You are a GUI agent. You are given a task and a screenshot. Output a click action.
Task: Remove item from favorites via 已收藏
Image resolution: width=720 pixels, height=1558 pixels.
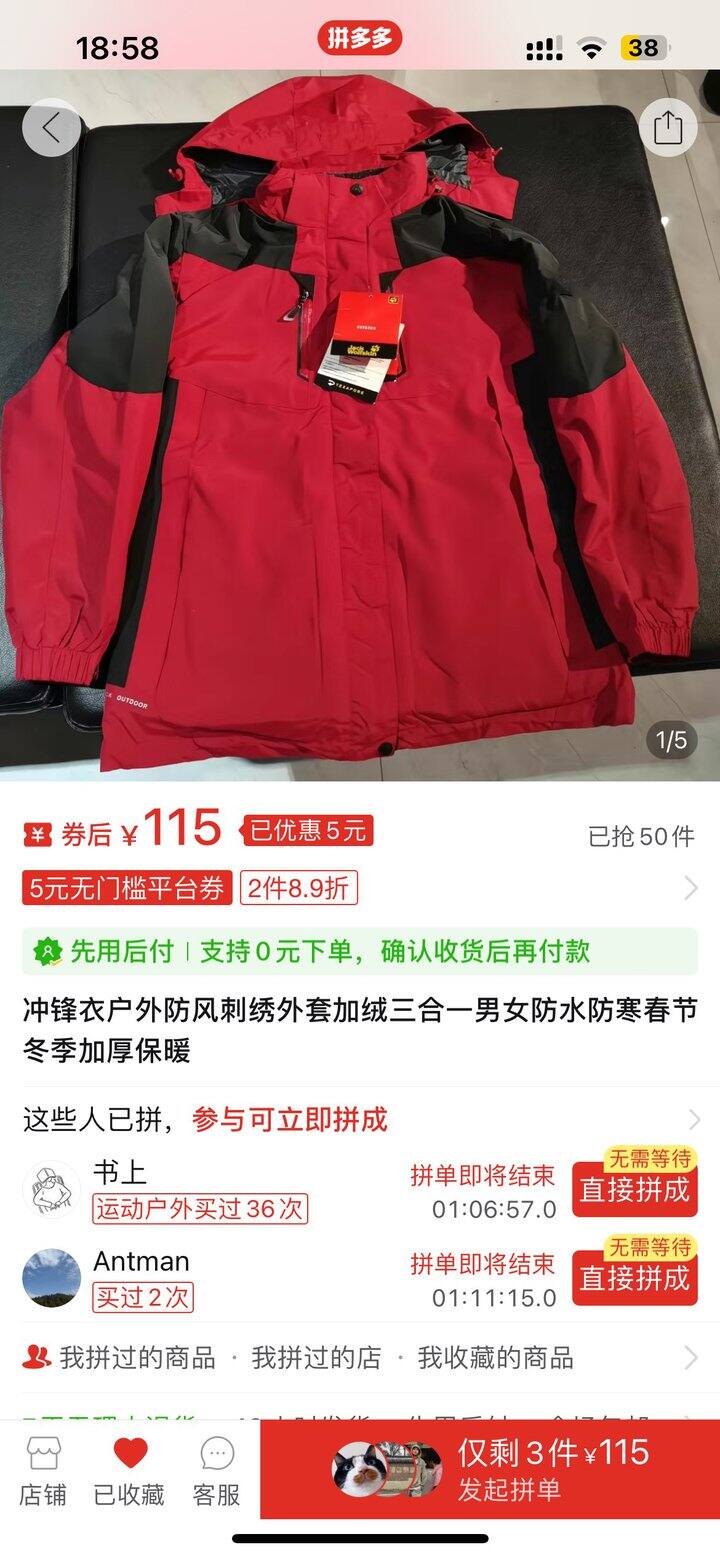[129, 1472]
